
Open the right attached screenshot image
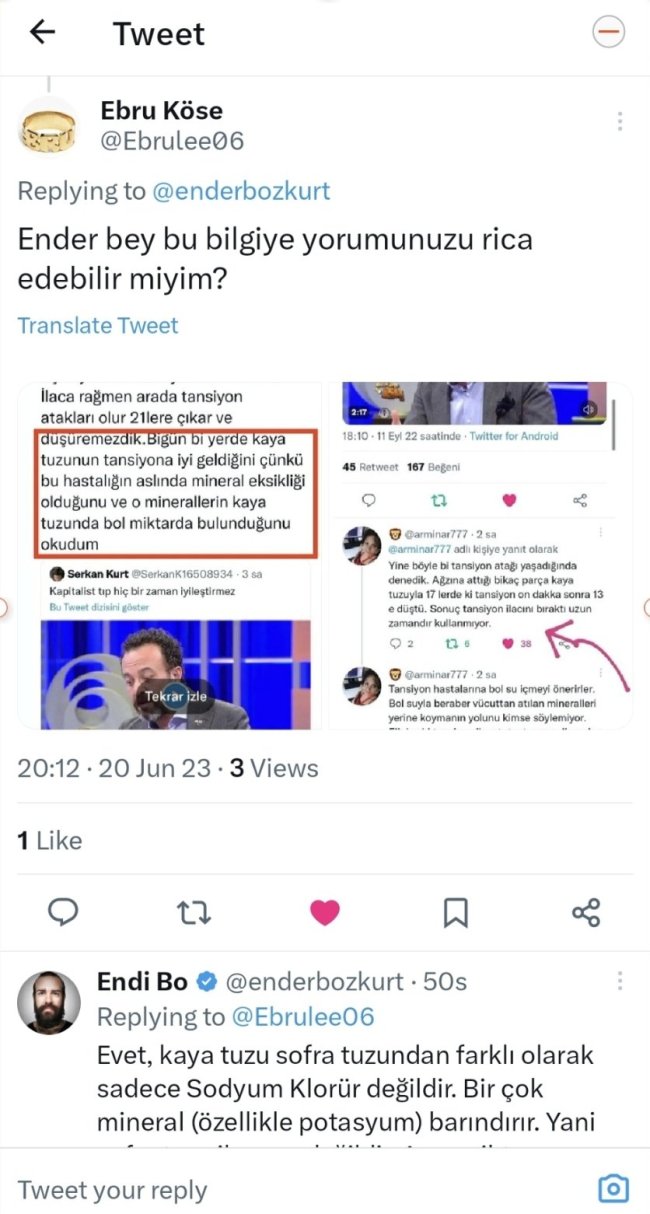[x=480, y=555]
